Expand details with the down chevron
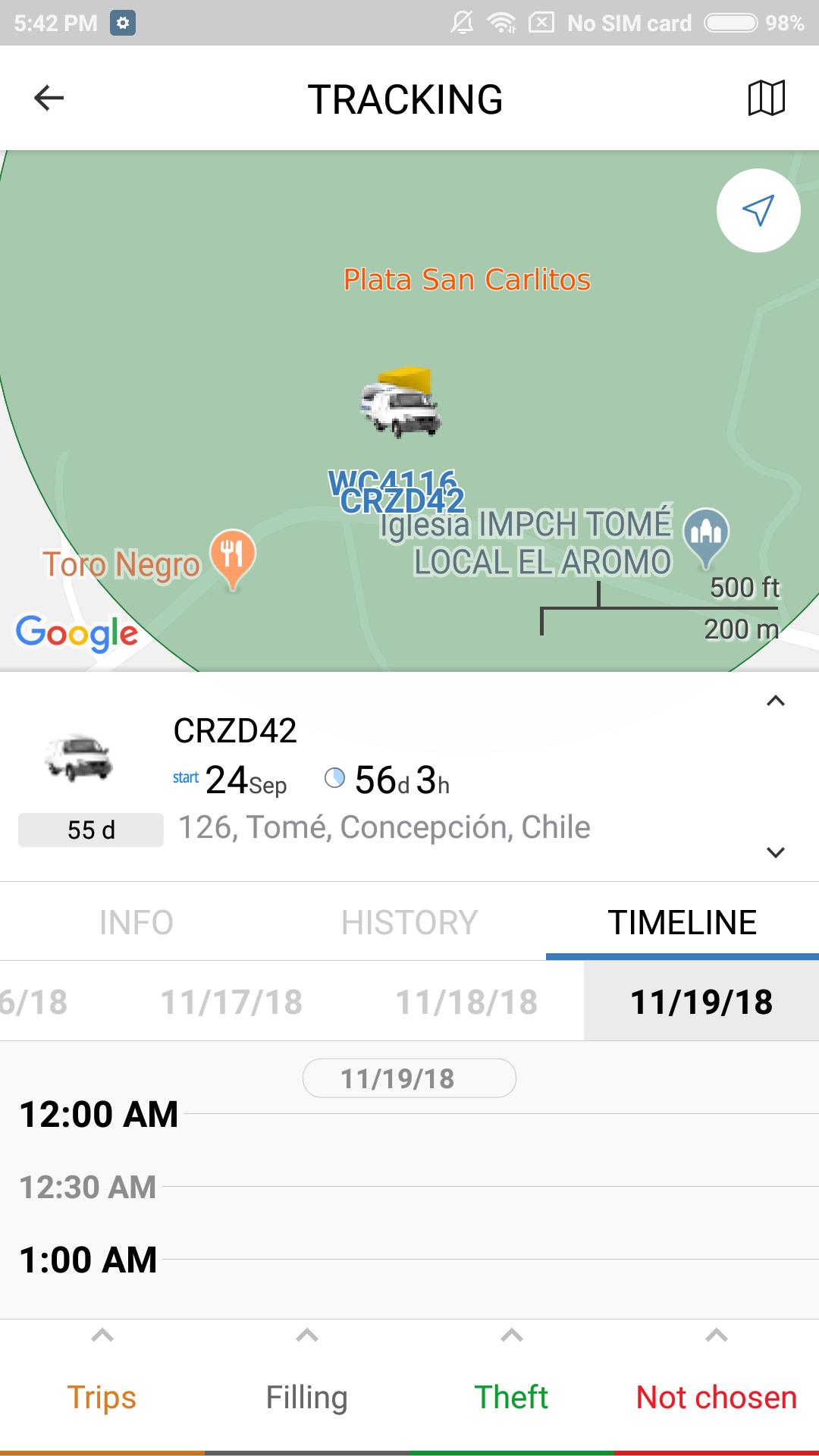819x1456 pixels. (775, 852)
